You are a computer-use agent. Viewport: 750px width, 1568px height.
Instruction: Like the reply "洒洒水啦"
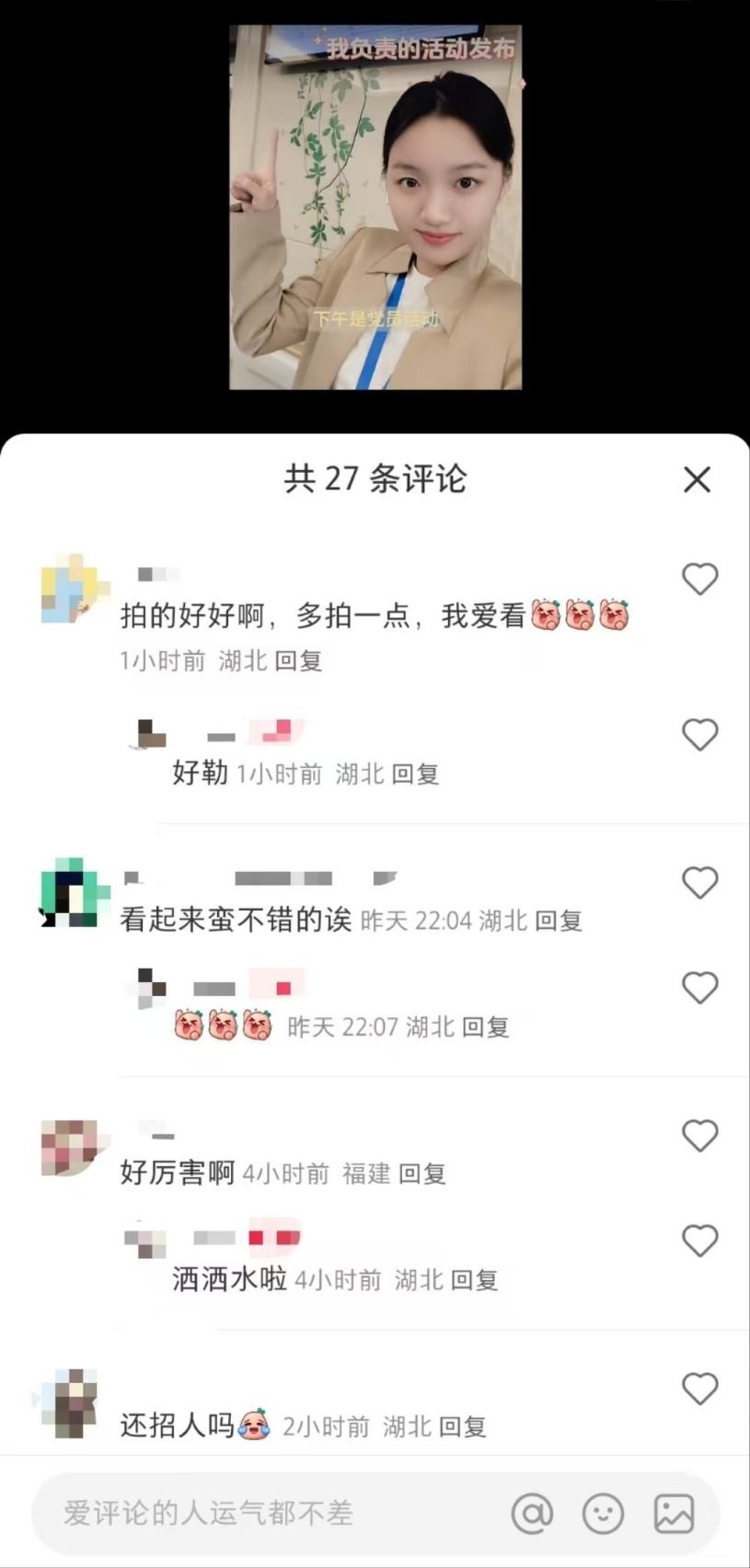click(699, 1241)
